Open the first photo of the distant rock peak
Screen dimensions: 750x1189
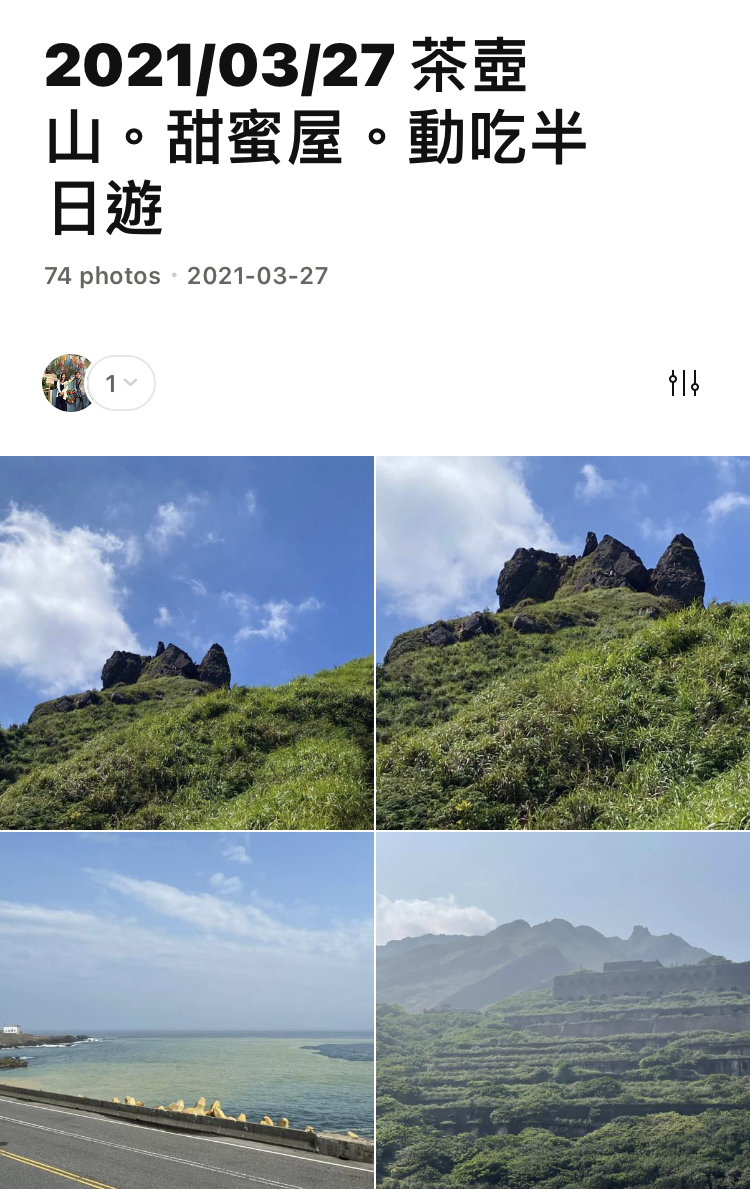click(x=186, y=643)
